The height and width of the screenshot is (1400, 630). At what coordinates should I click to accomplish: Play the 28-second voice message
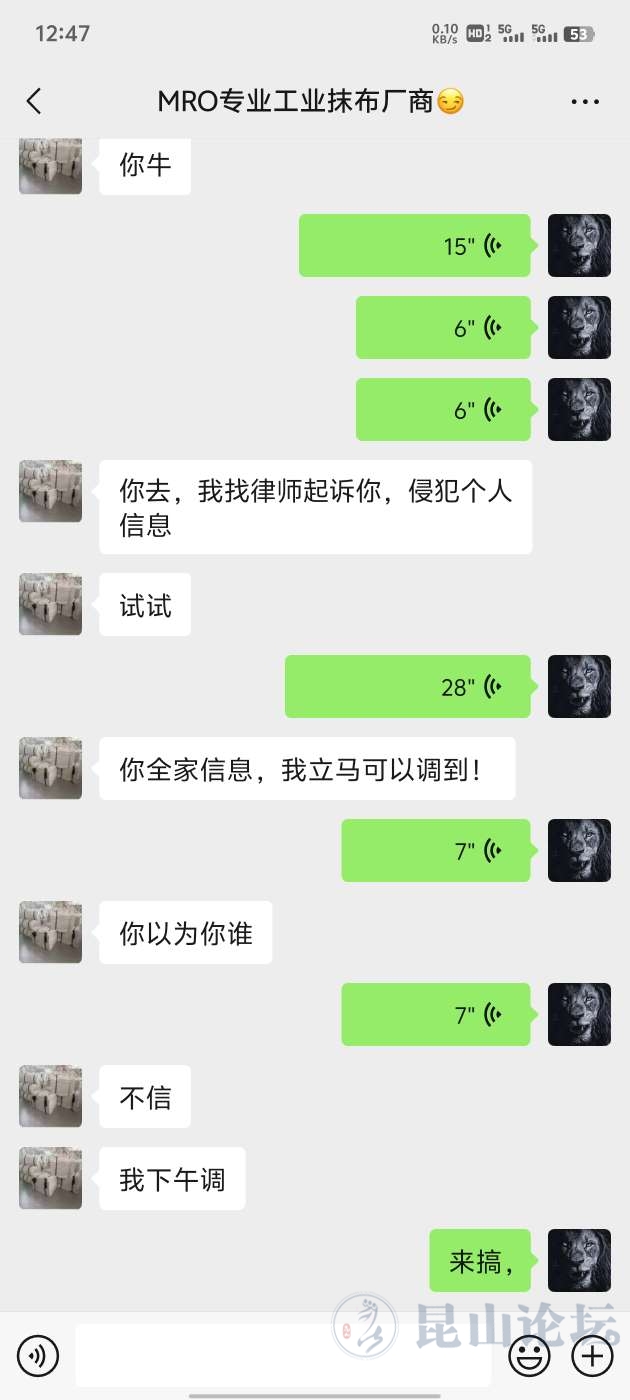click(407, 687)
